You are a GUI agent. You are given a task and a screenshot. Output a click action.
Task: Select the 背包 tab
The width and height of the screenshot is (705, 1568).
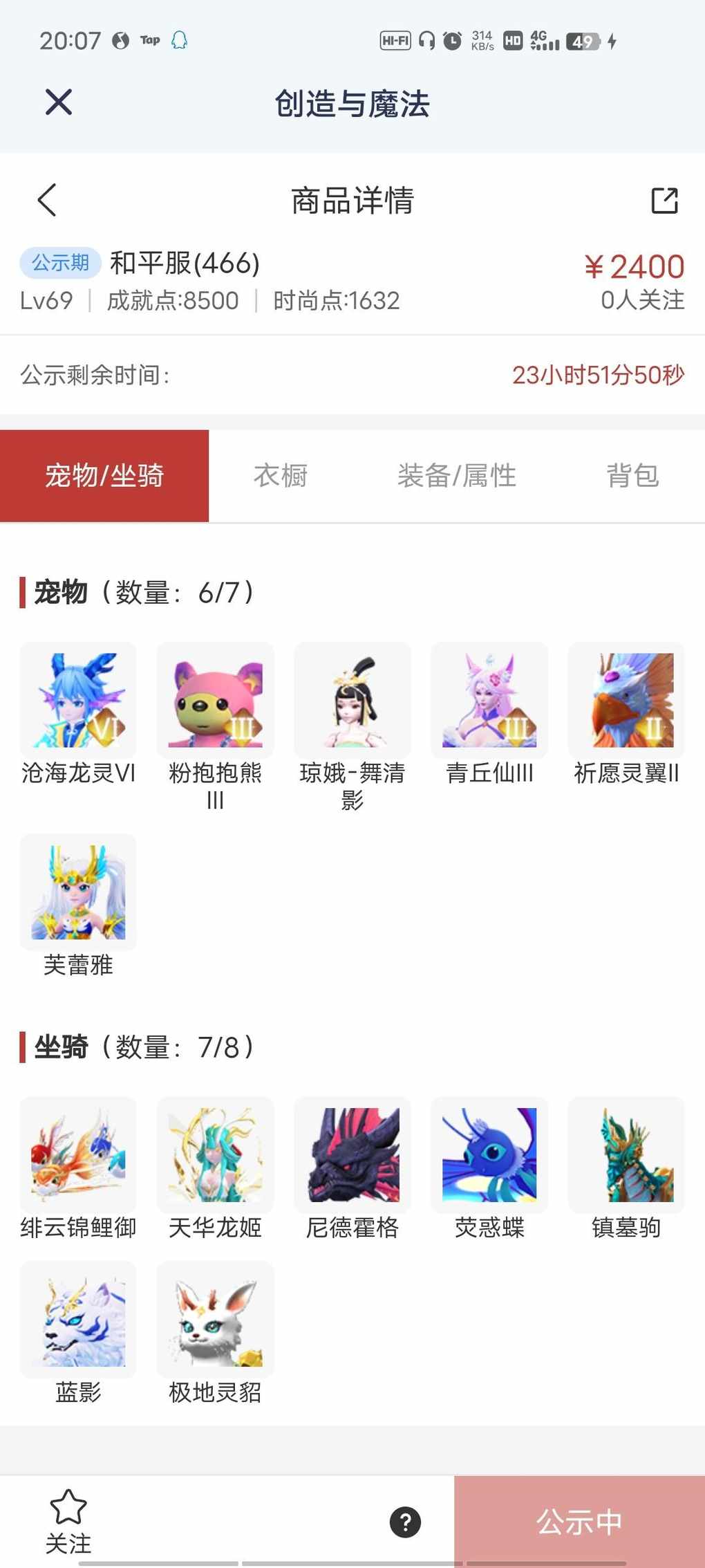pyautogui.click(x=632, y=476)
